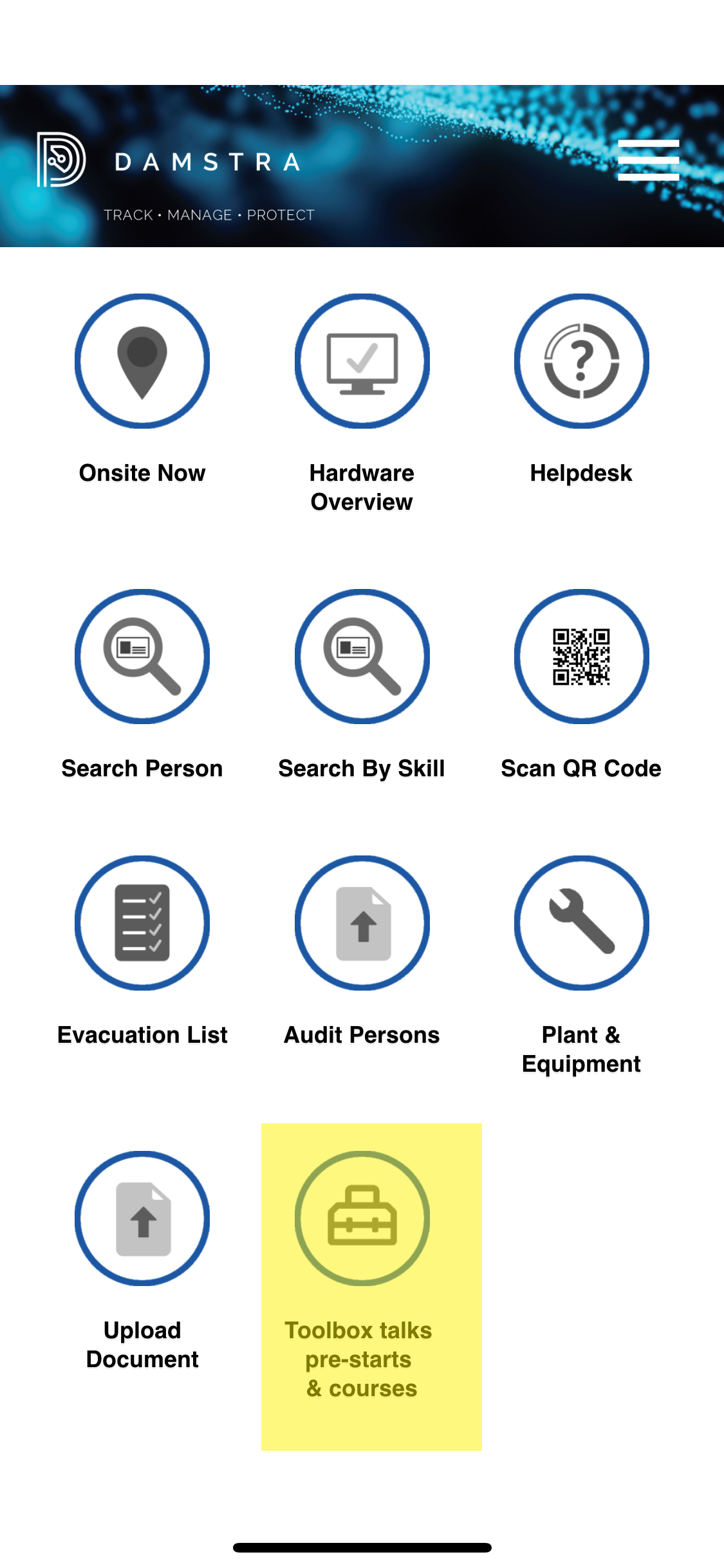724x1568 pixels.
Task: Tap the home indicator bar at screen bottom
Action: 362,1547
